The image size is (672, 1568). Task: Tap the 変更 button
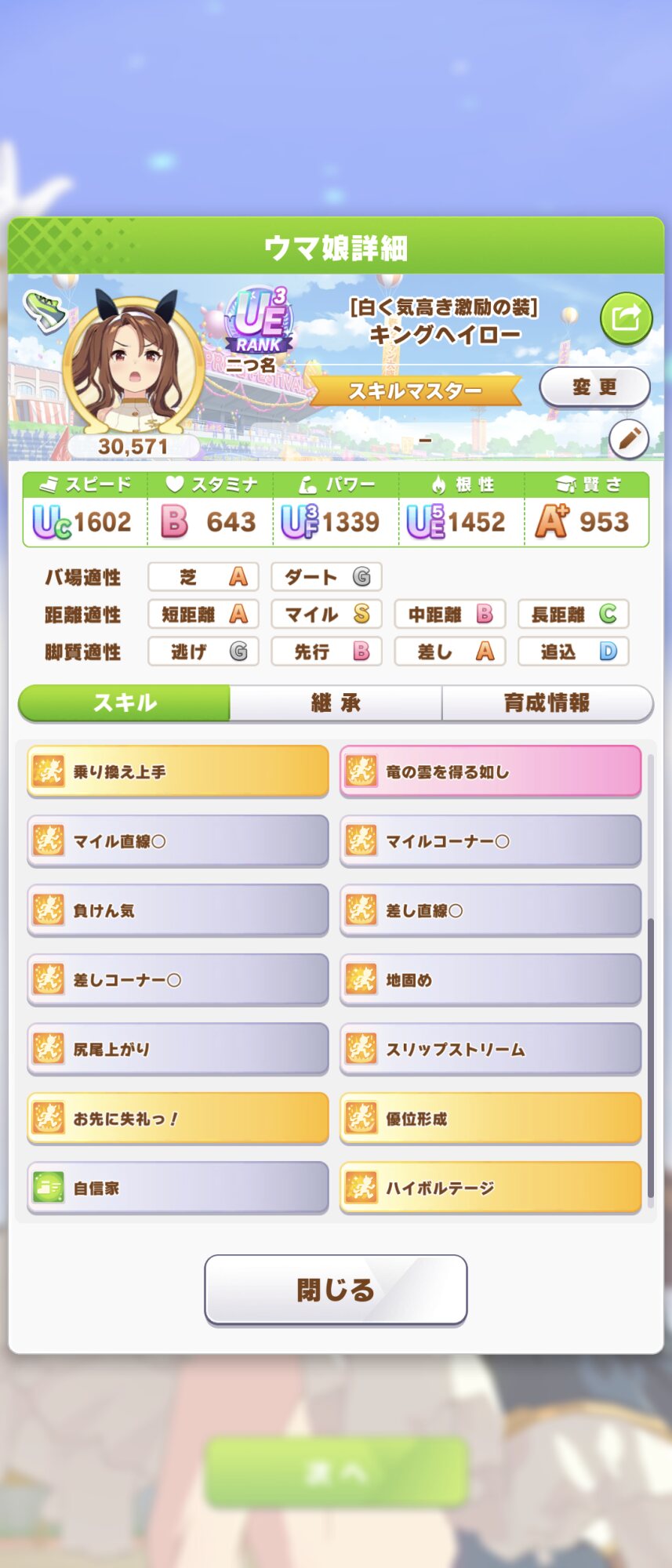tap(594, 387)
